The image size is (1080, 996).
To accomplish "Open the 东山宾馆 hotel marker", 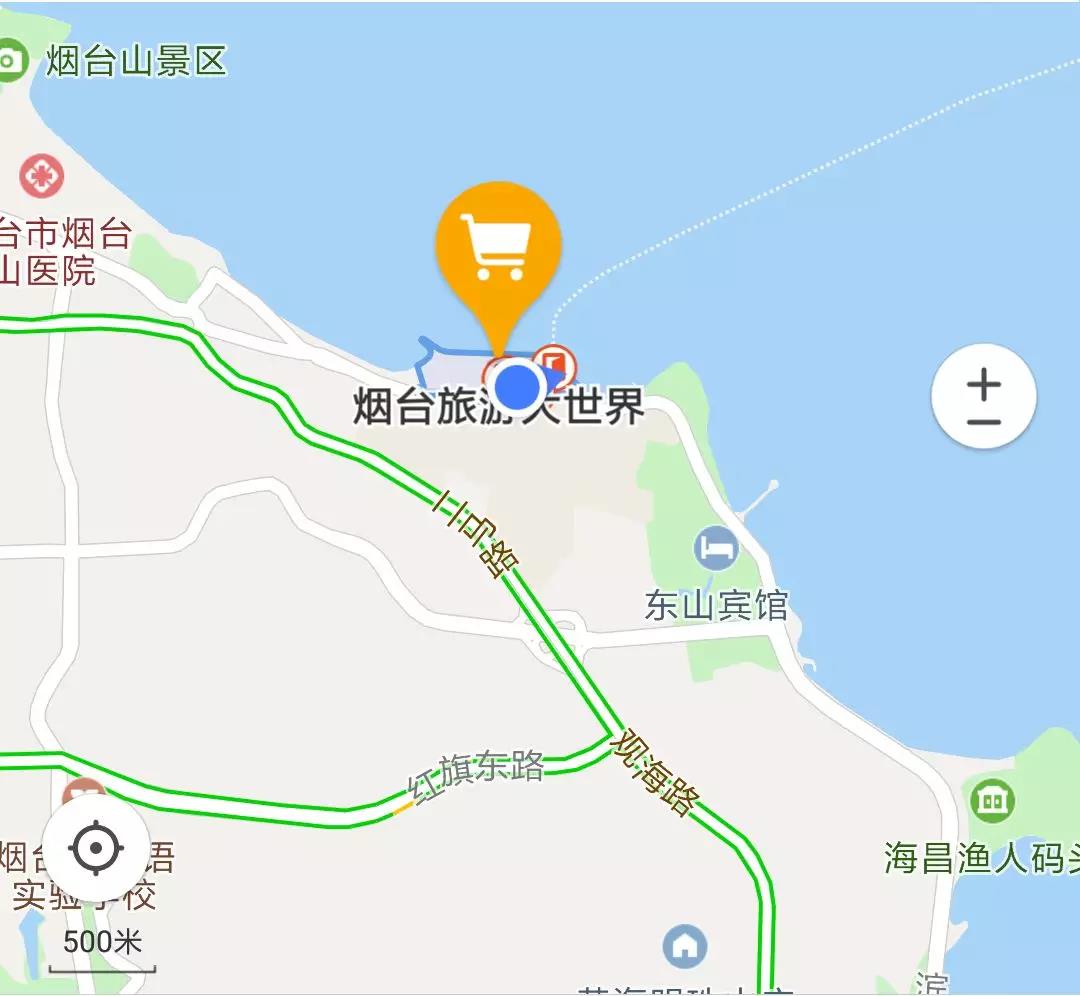I will click(x=716, y=549).
